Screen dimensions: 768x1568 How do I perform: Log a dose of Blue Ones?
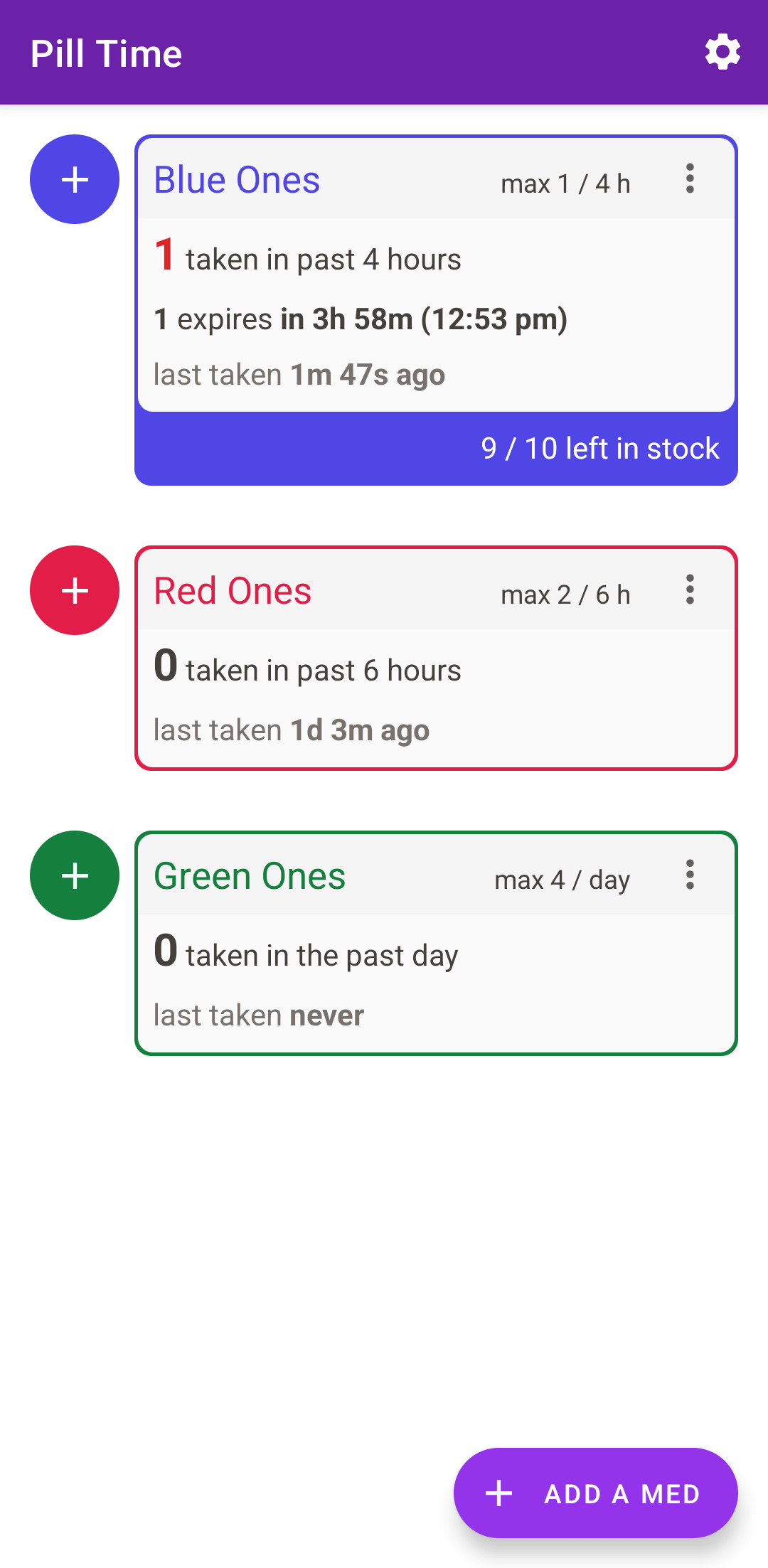[x=75, y=179]
